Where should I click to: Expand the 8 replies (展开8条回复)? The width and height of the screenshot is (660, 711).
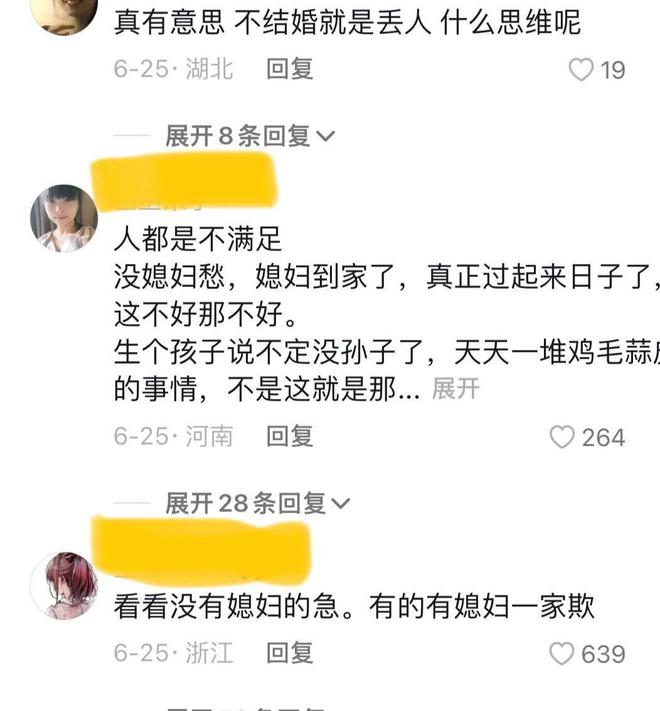(250, 136)
